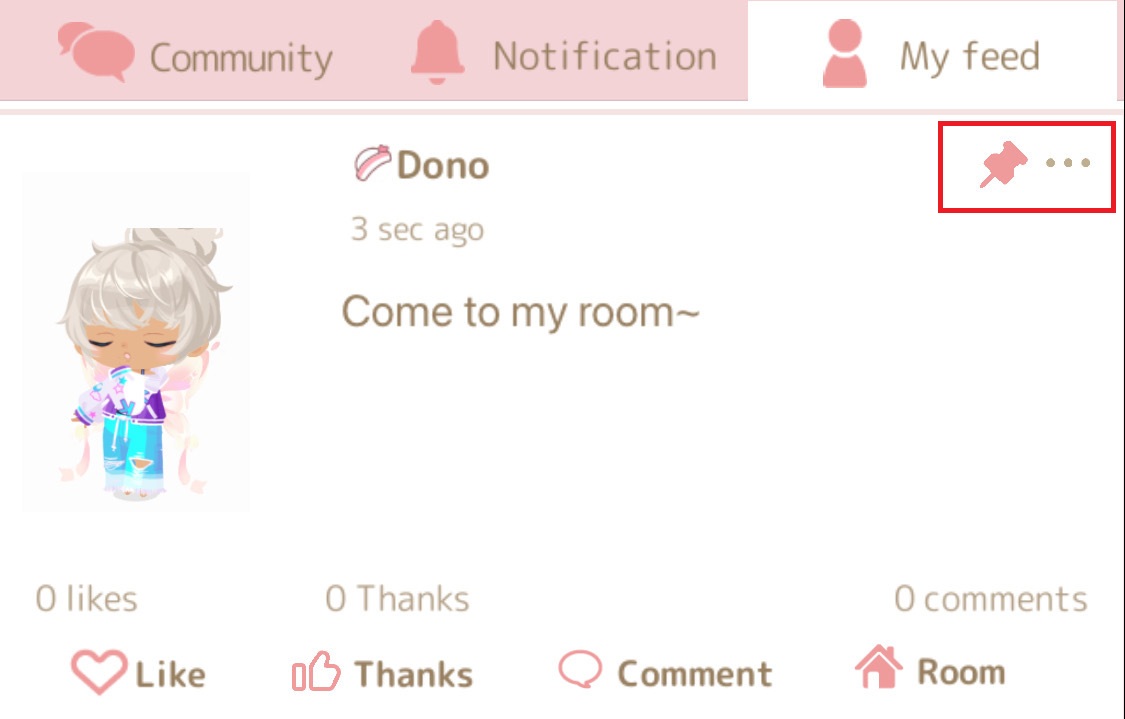Open the three-dot post options menu

point(1068,163)
